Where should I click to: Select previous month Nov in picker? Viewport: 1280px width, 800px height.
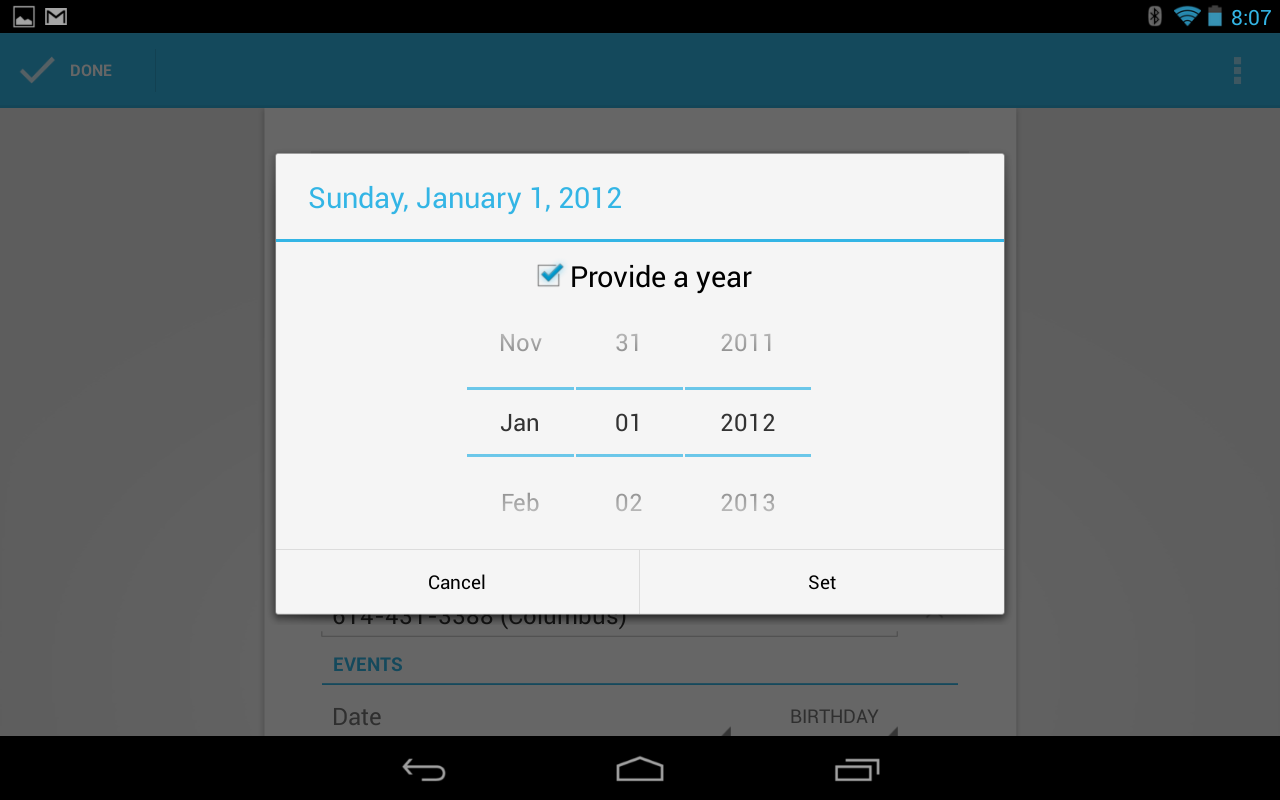[520, 343]
